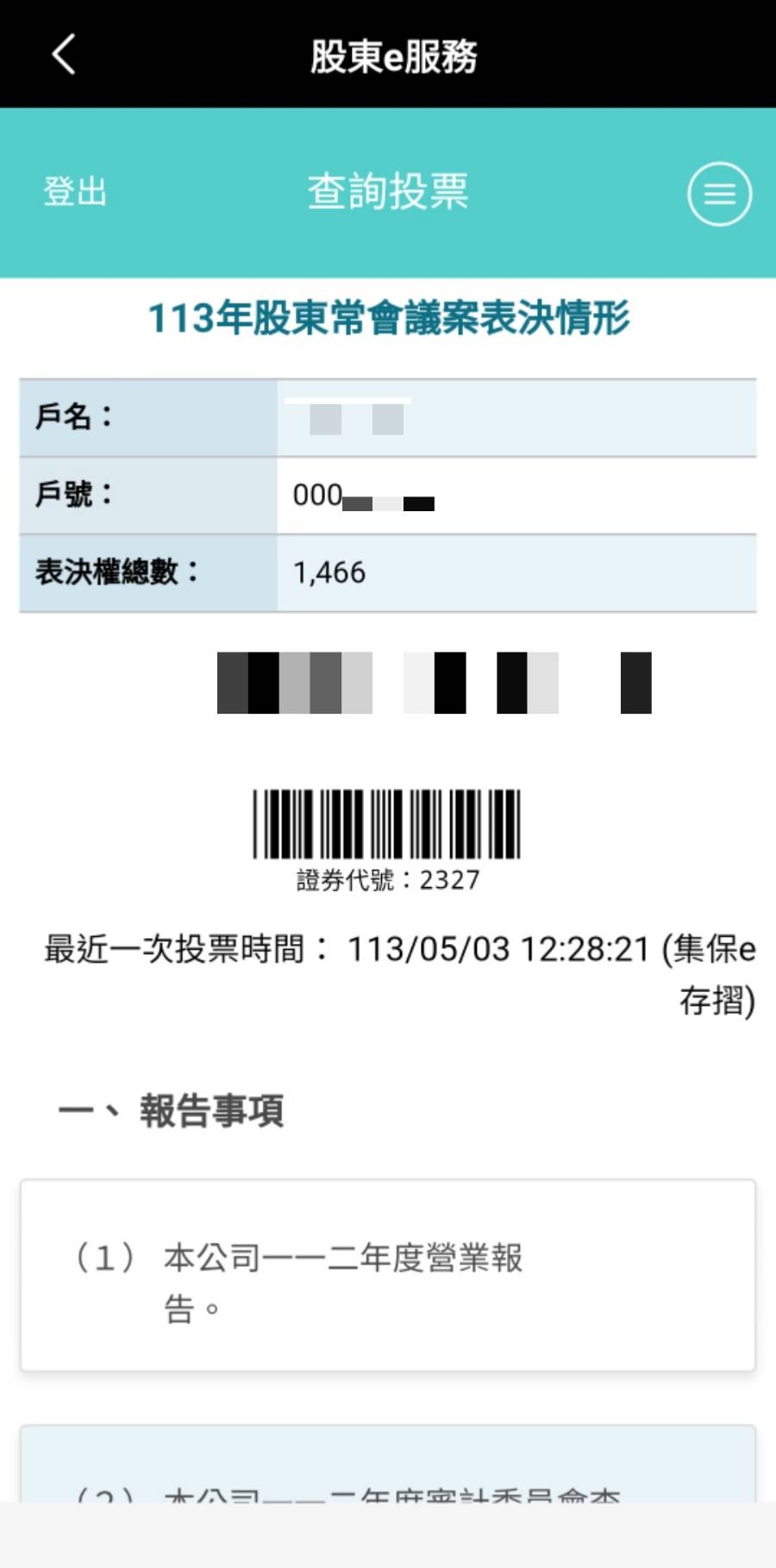Tap the barcode for stock 2327
Screen dimensions: 776x1568
[x=388, y=823]
